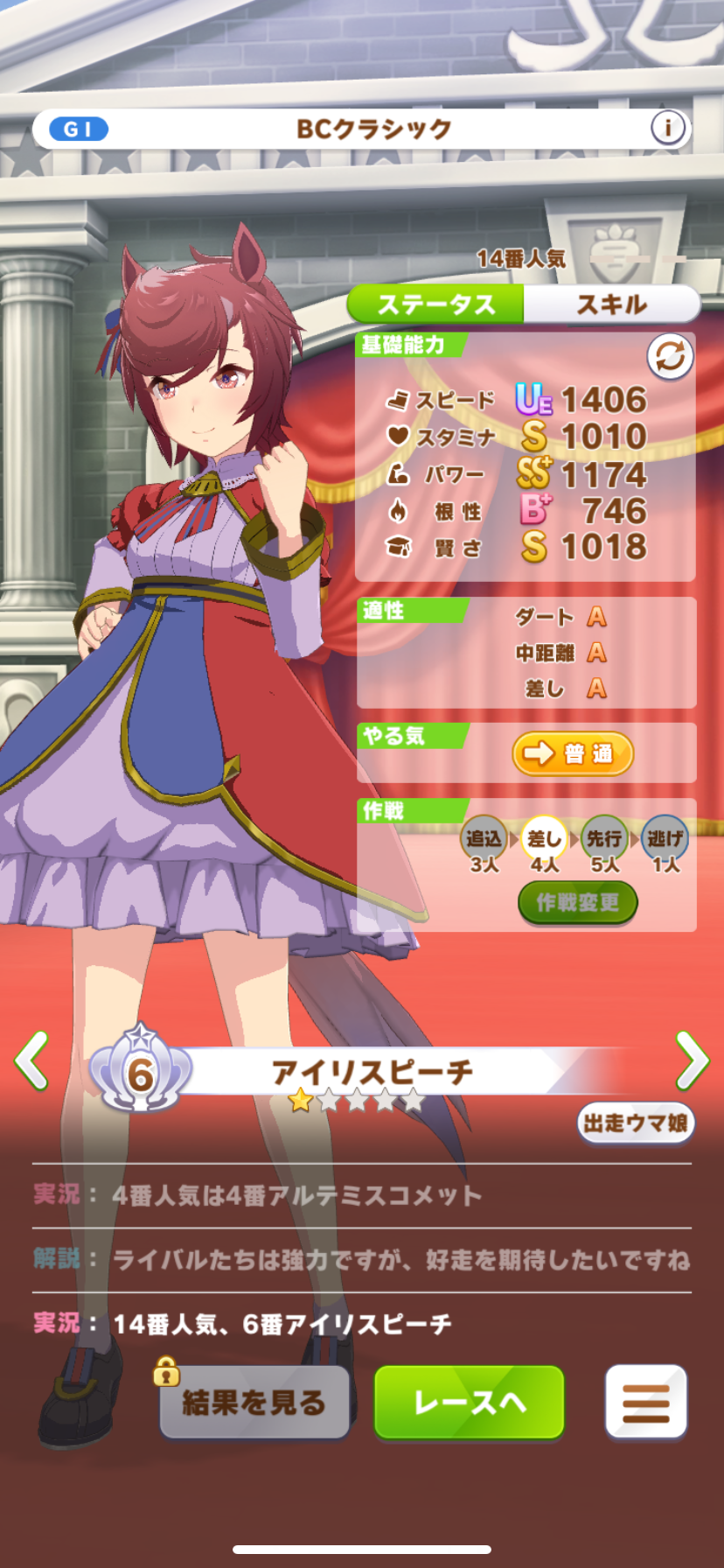This screenshot has height=1568, width=724.
Task: Select the ステータス tab
Action: pyautogui.click(x=436, y=304)
